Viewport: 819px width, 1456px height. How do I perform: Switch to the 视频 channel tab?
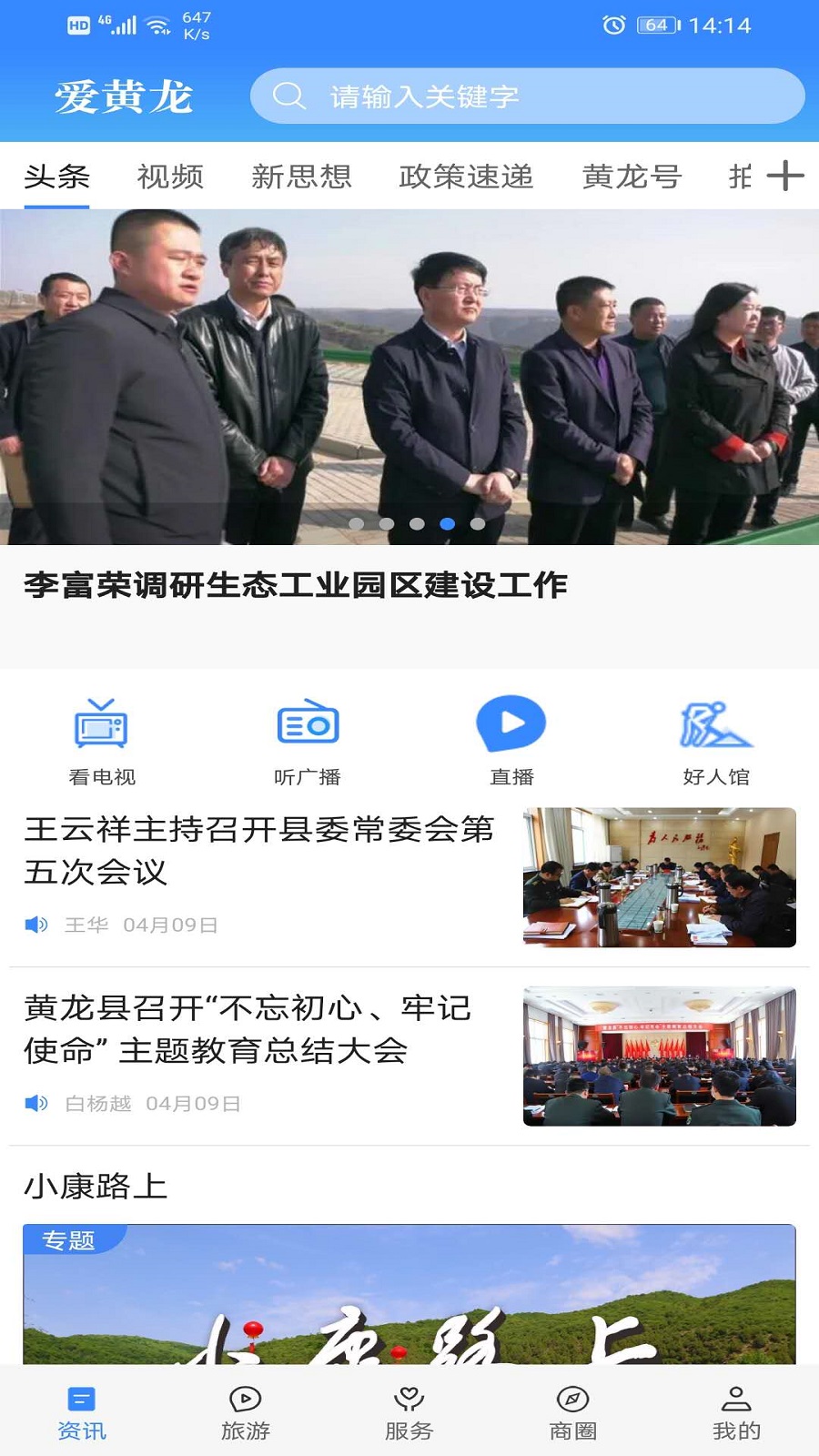(x=171, y=175)
